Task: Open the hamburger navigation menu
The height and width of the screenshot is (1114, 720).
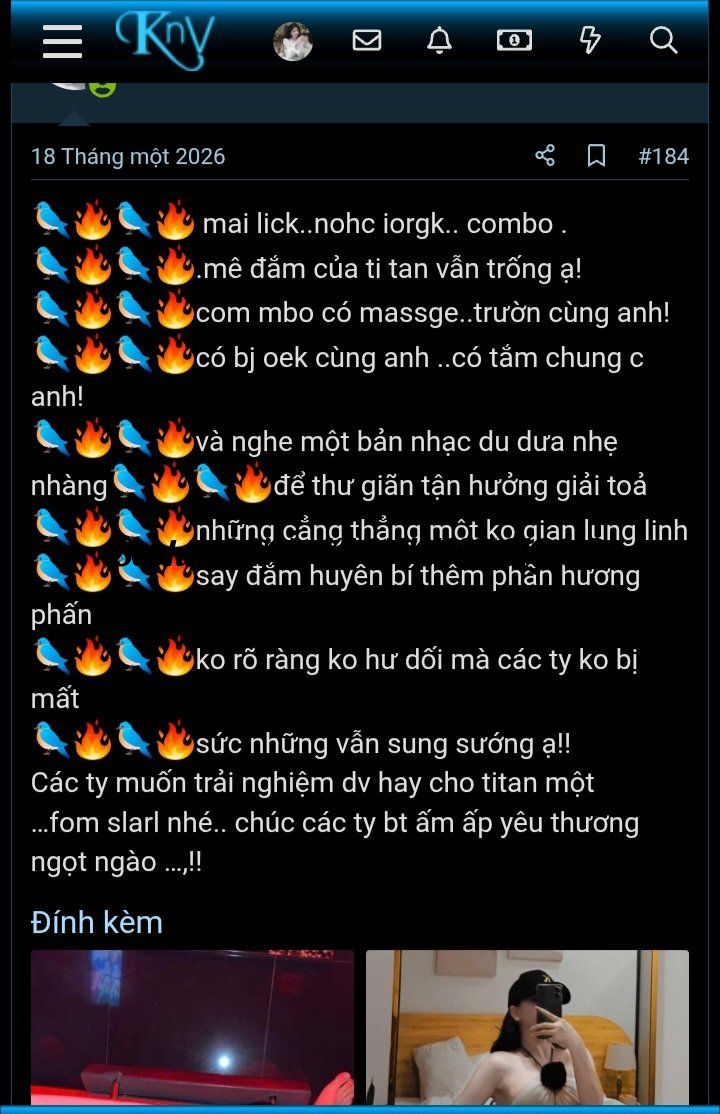Action: coord(62,41)
